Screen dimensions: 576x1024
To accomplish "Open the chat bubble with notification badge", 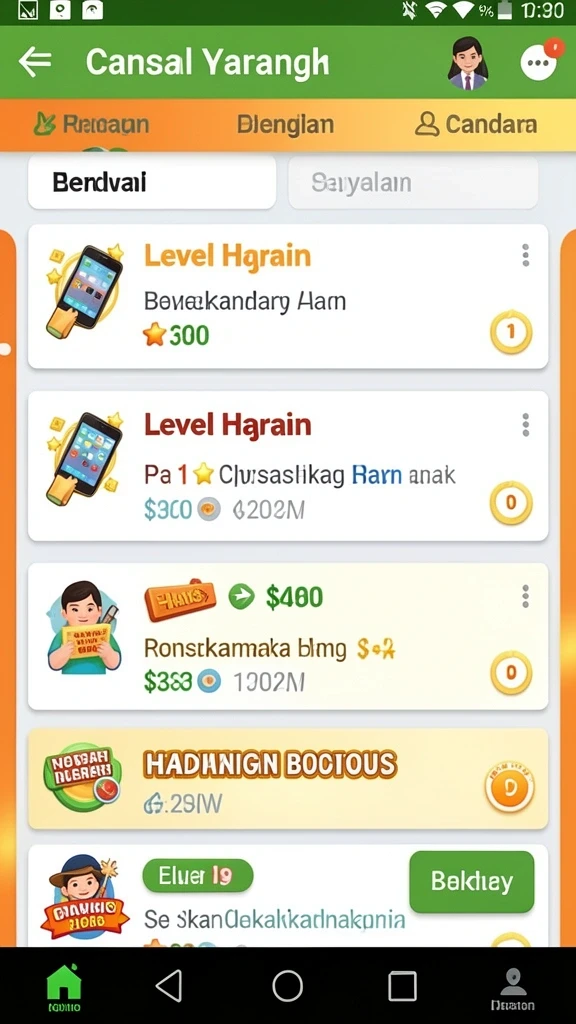I will point(538,61).
